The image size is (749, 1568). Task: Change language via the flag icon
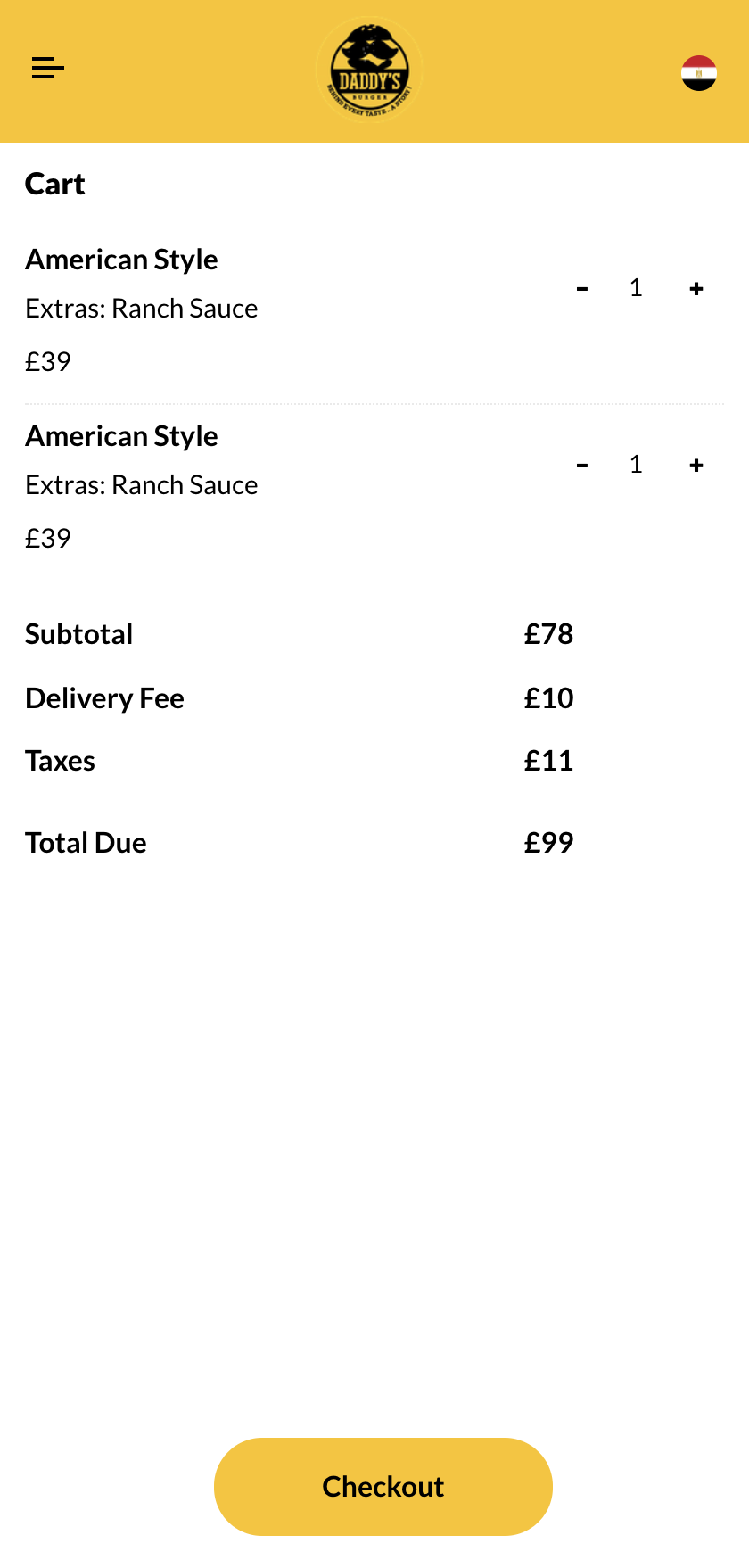(x=699, y=73)
